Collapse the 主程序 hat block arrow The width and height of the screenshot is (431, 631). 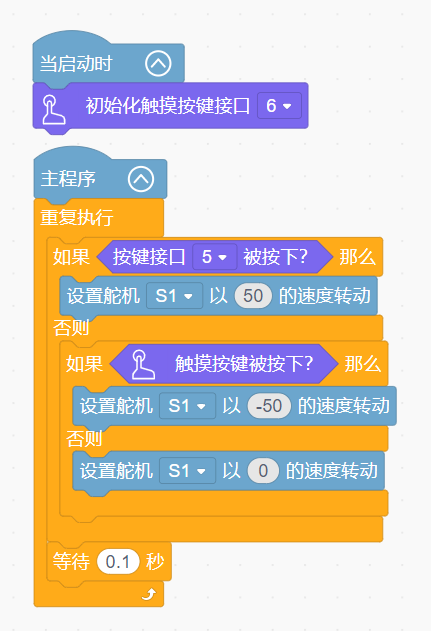coord(141,179)
